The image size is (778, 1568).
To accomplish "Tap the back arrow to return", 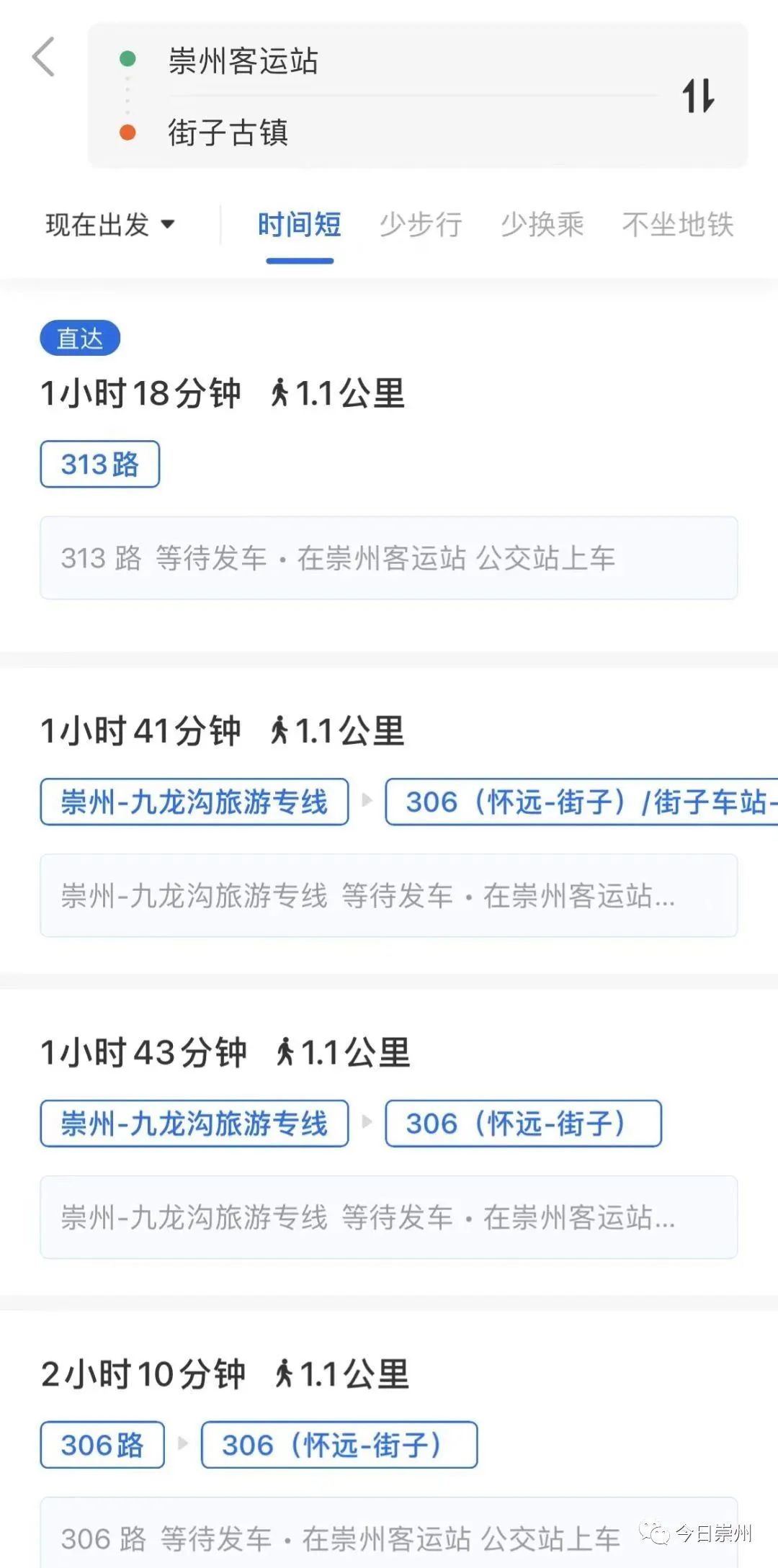I will click(x=45, y=58).
